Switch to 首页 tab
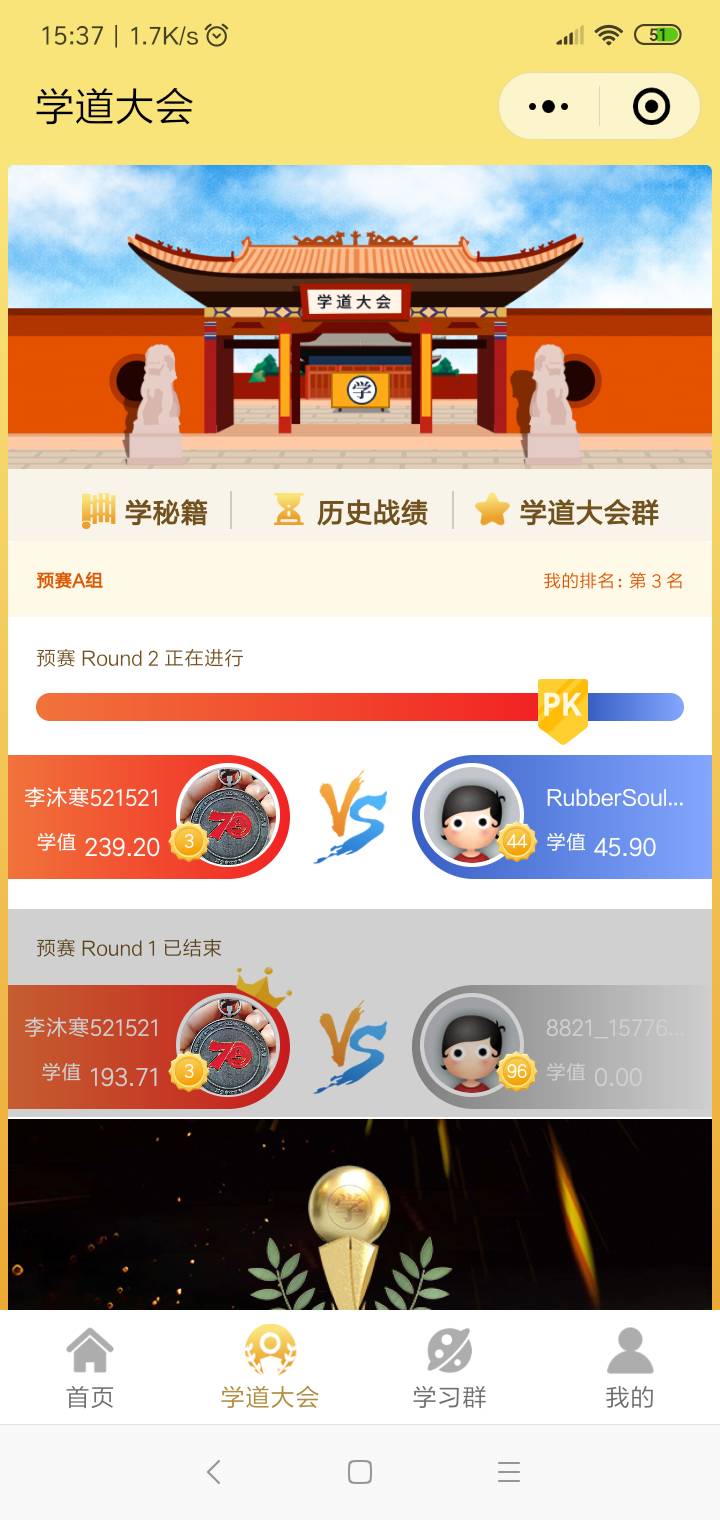The width and height of the screenshot is (720, 1520). 90,1368
